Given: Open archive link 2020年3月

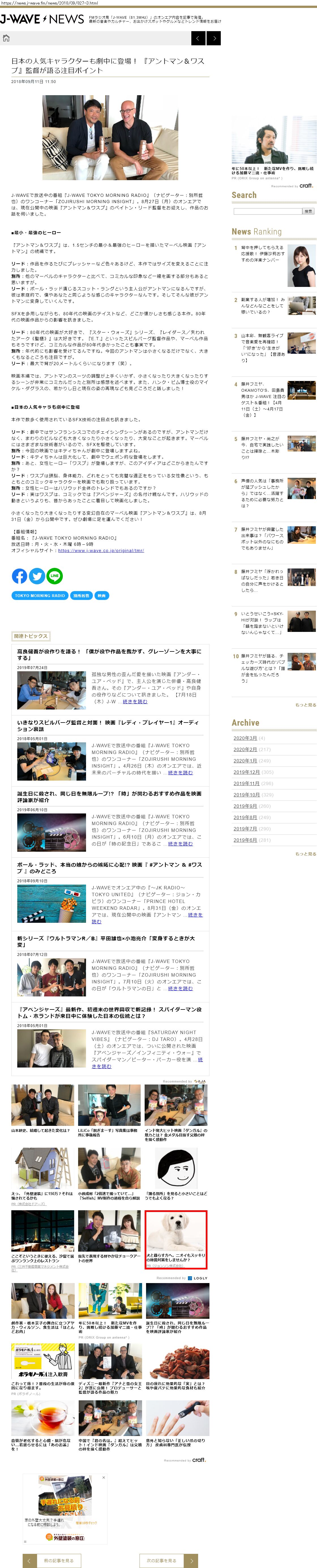Looking at the screenshot, I should click(245, 738).
